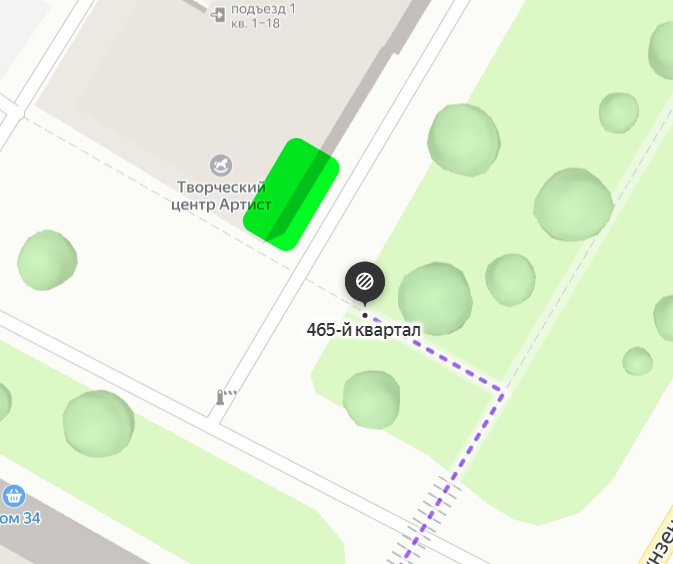This screenshot has width=673, height=564.
Task: Tap the 465-й квартал stop pin
Action: click(x=365, y=281)
